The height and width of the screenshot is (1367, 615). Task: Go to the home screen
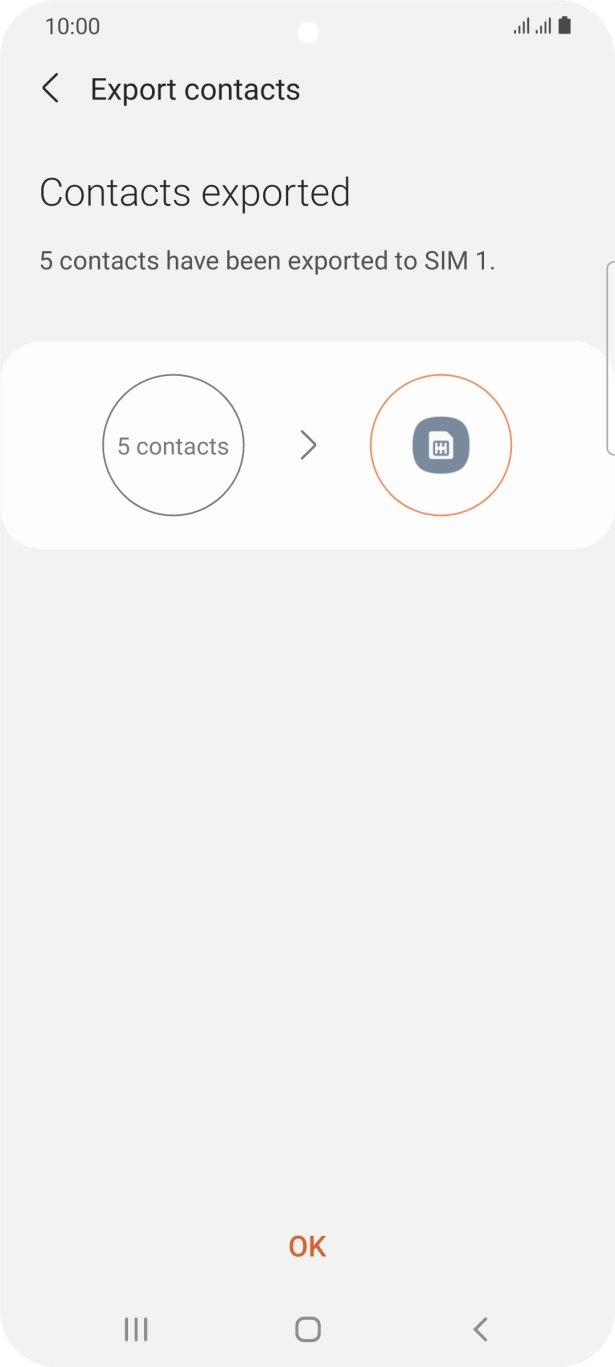click(x=308, y=1328)
